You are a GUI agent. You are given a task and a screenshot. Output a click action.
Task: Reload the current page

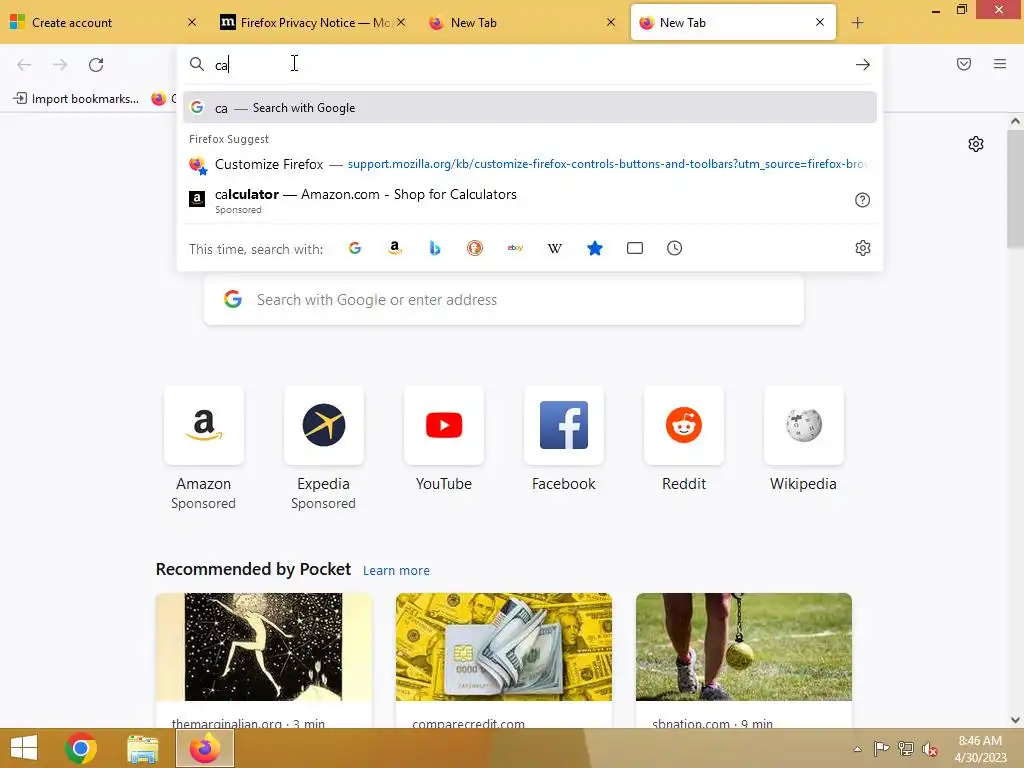(x=96, y=65)
